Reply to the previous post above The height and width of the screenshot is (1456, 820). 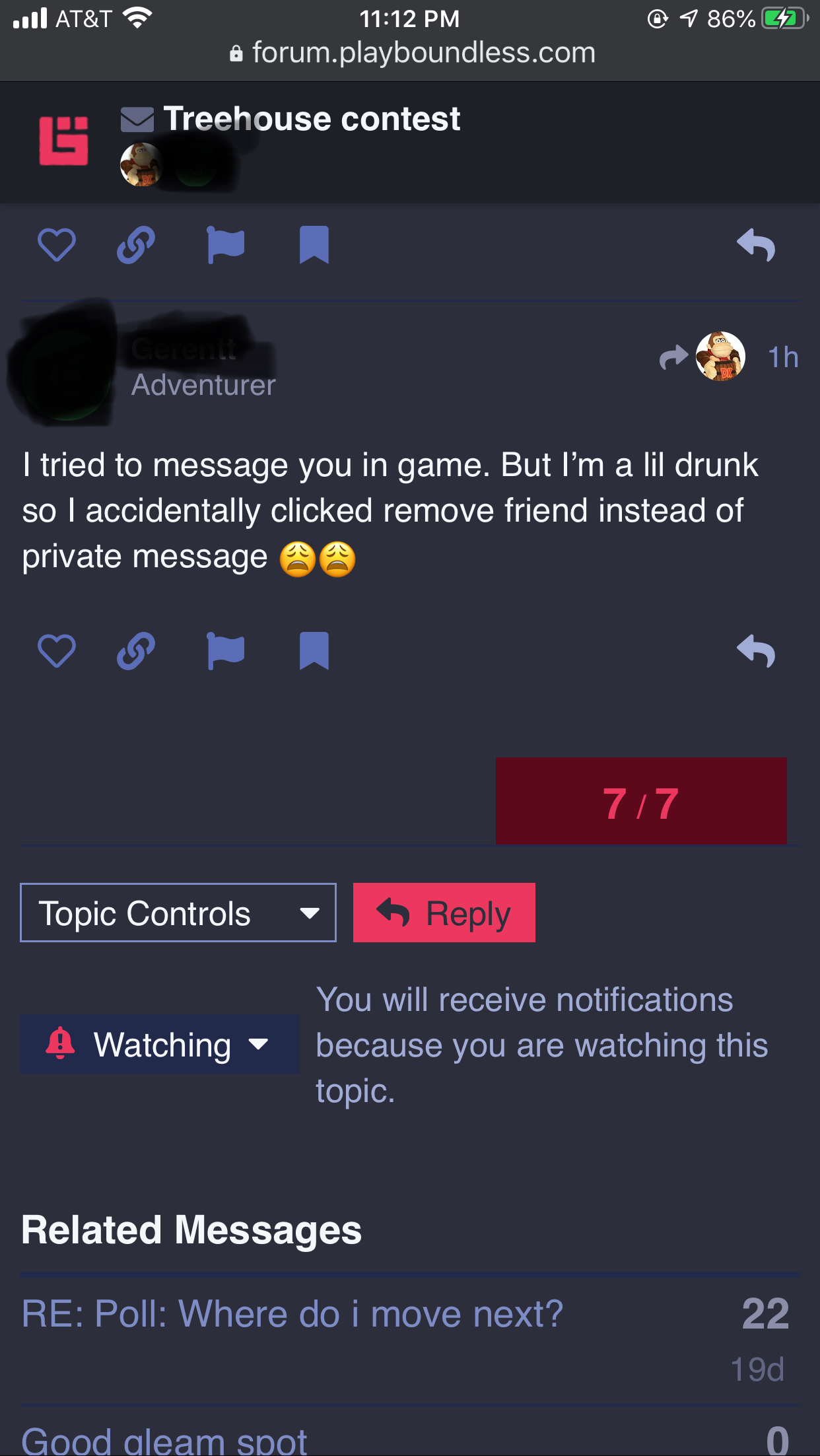click(756, 245)
